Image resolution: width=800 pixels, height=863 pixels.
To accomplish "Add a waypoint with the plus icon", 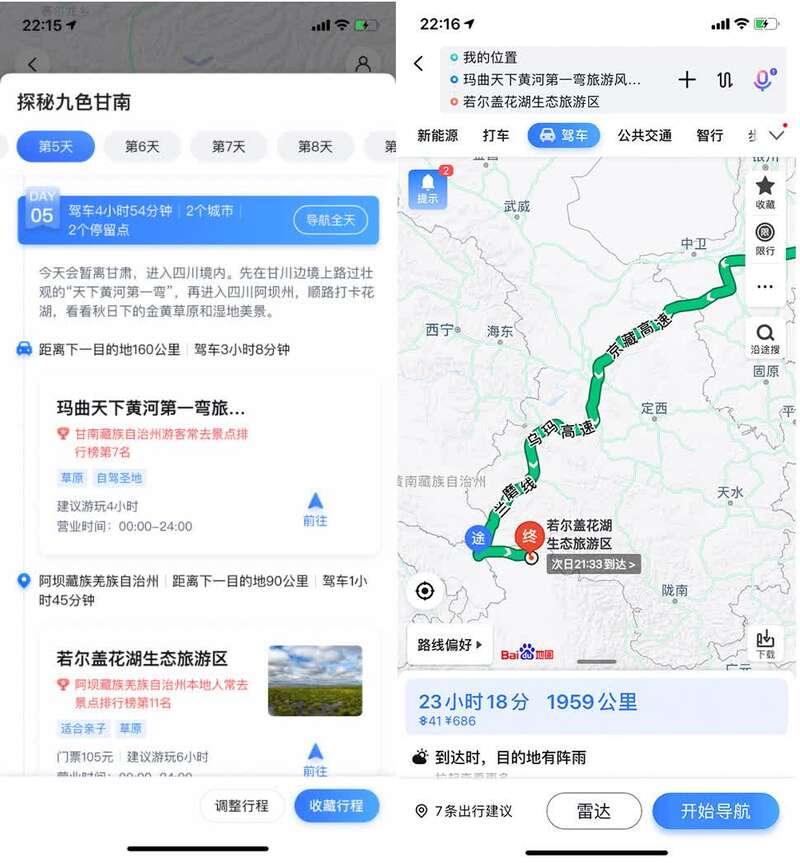I will coord(687,80).
